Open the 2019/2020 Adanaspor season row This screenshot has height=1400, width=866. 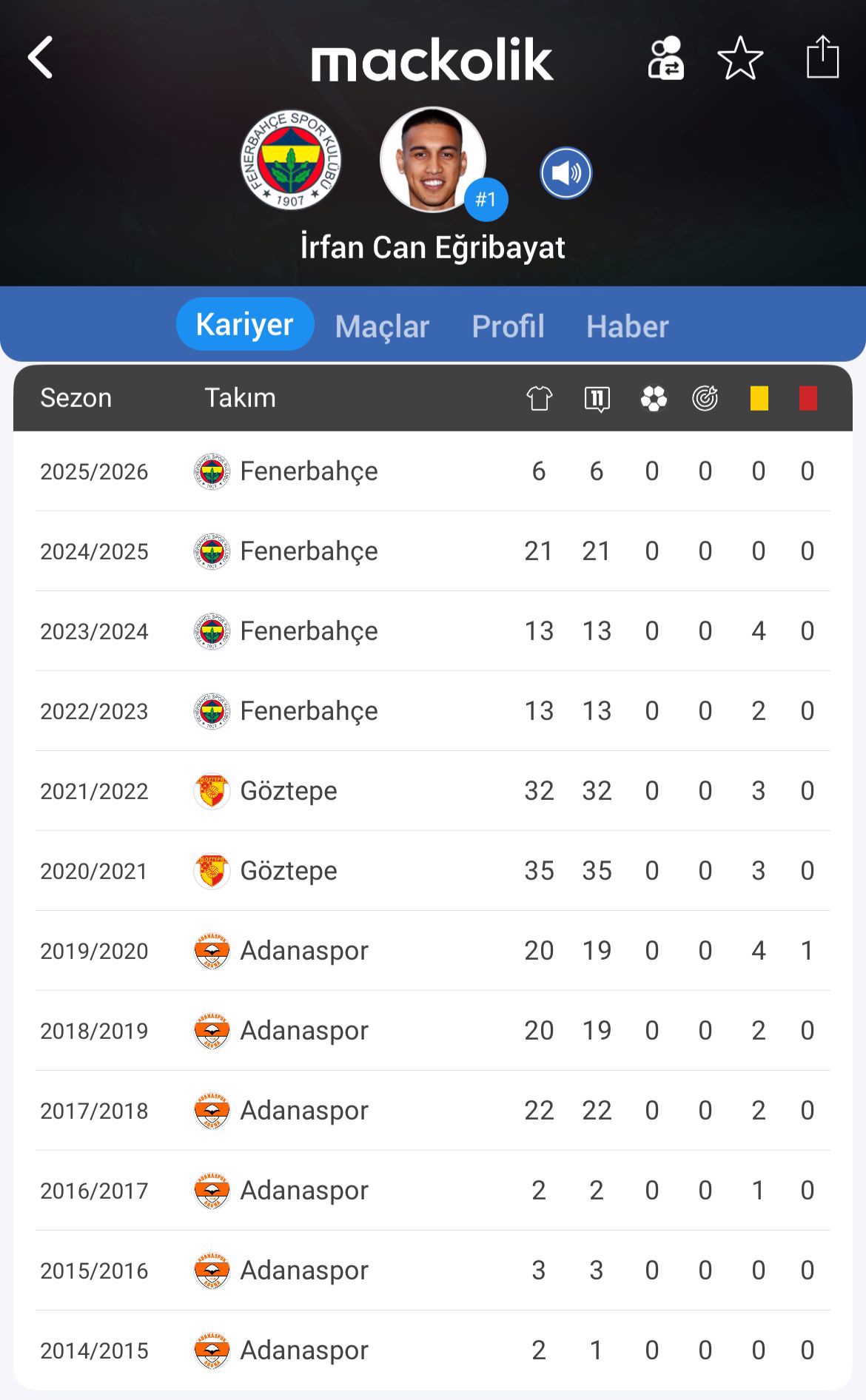[432, 951]
